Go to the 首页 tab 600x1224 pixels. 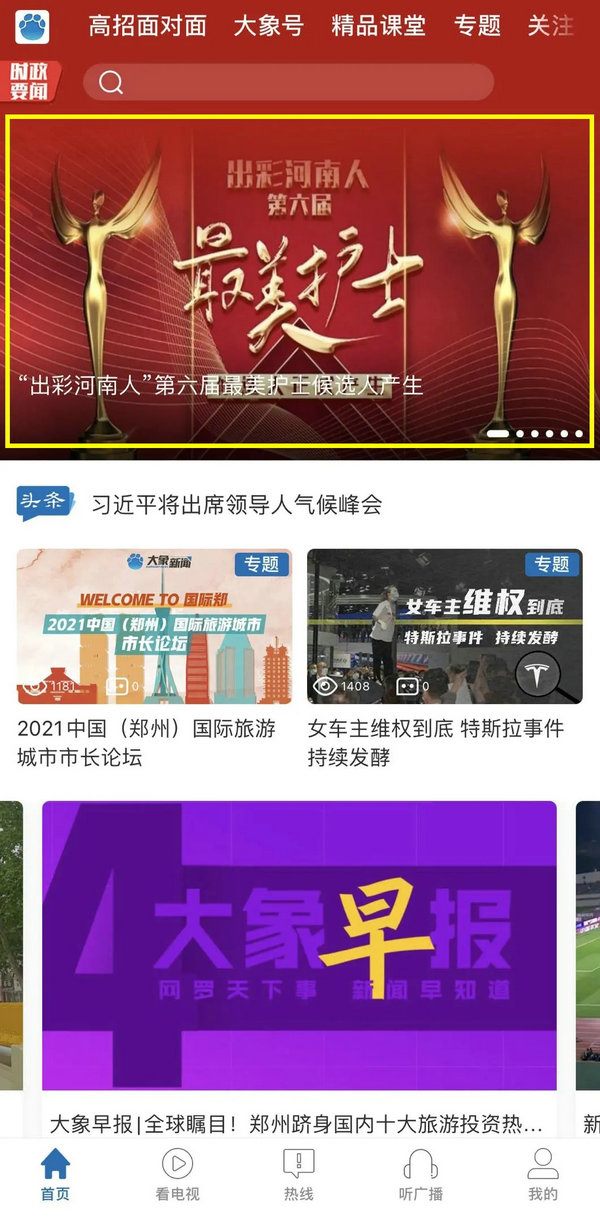(x=55, y=1175)
